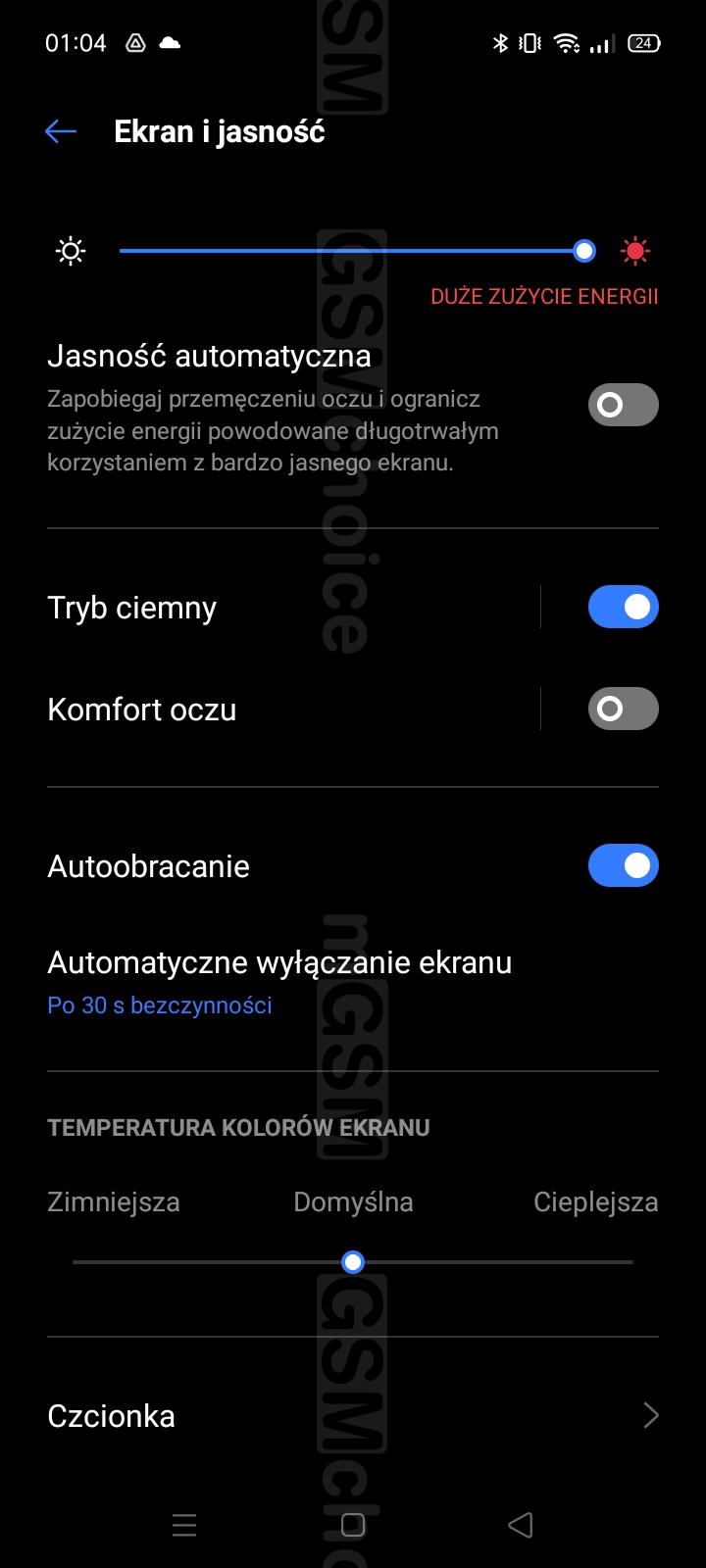Tap the color temperature slider
The height and width of the screenshot is (1568, 706).
click(x=353, y=1262)
